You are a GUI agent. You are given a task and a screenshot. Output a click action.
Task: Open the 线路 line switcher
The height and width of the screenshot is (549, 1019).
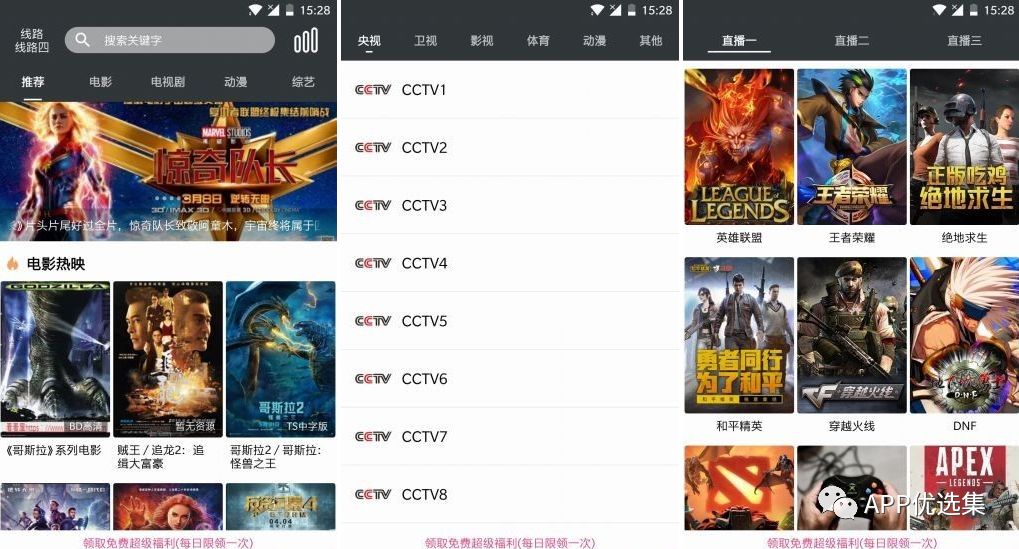[x=32, y=40]
